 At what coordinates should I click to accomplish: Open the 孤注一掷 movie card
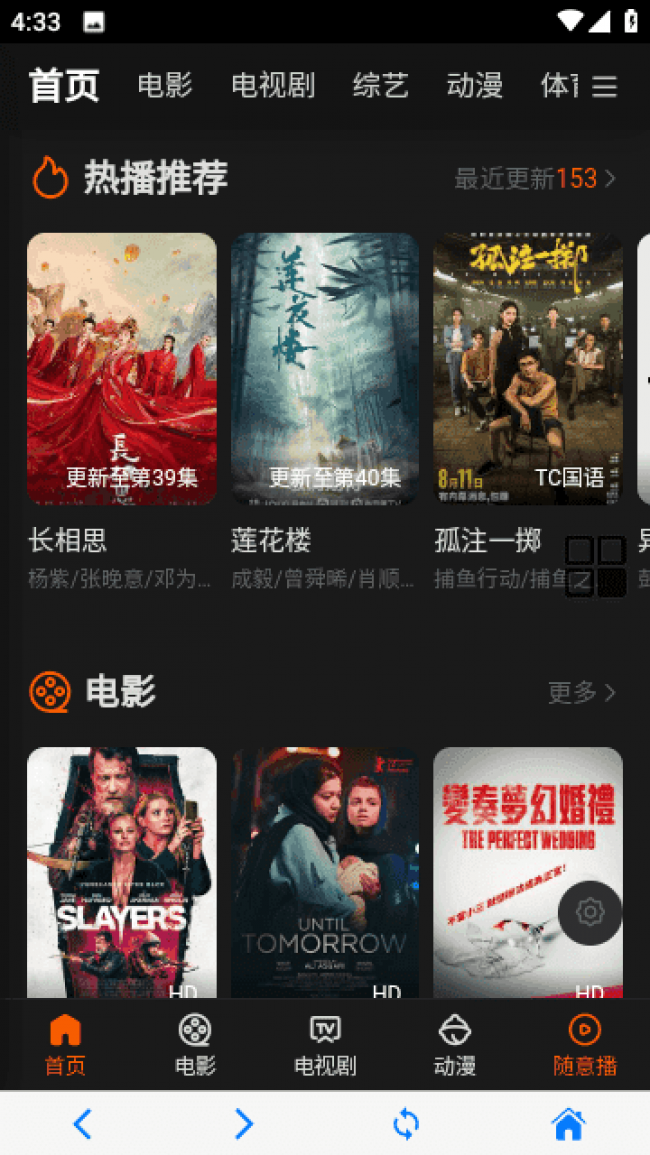pyautogui.click(x=528, y=369)
